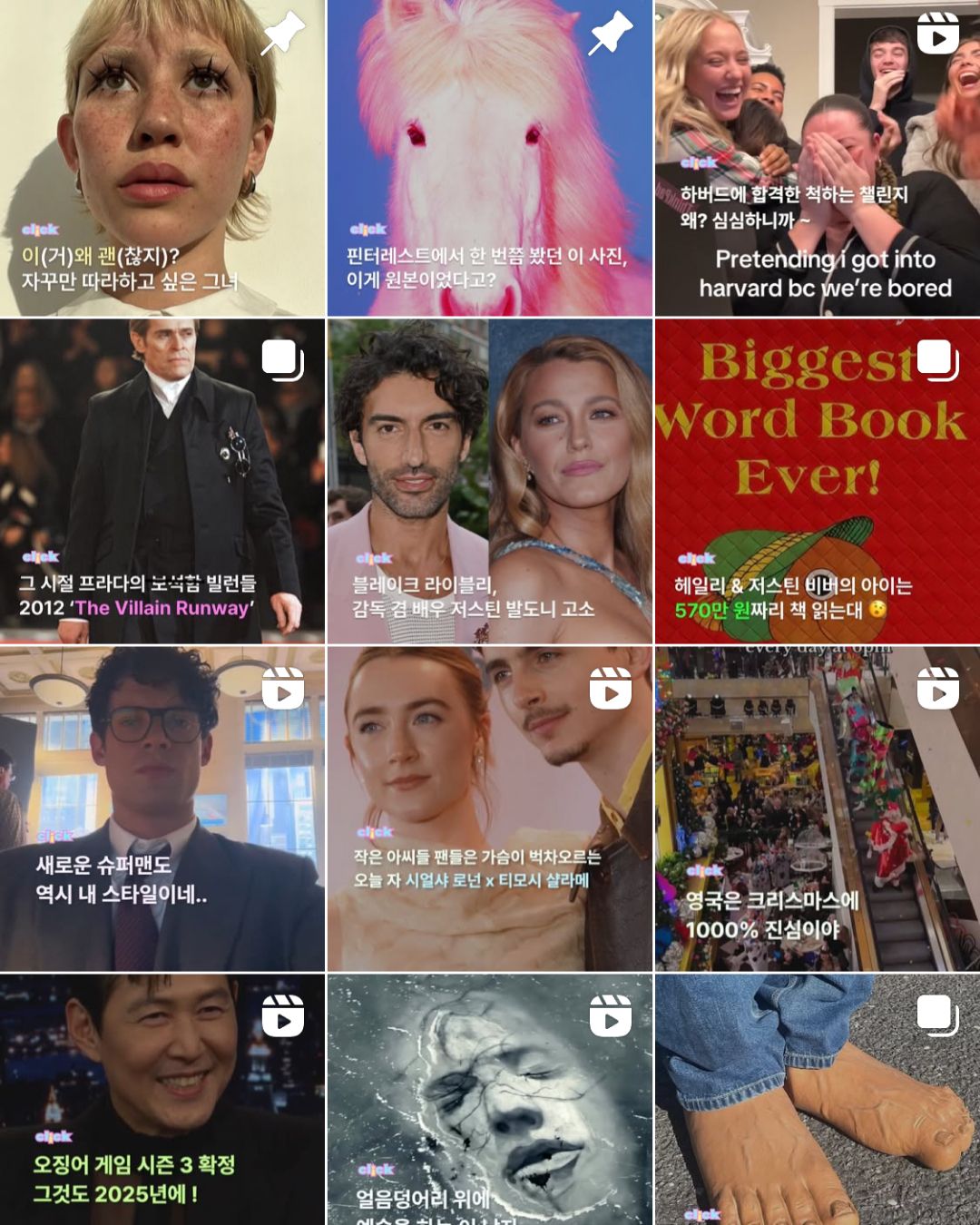Image resolution: width=980 pixels, height=1225 pixels.
Task: Open the Biggest Word Book Ever post
Action: click(x=817, y=481)
